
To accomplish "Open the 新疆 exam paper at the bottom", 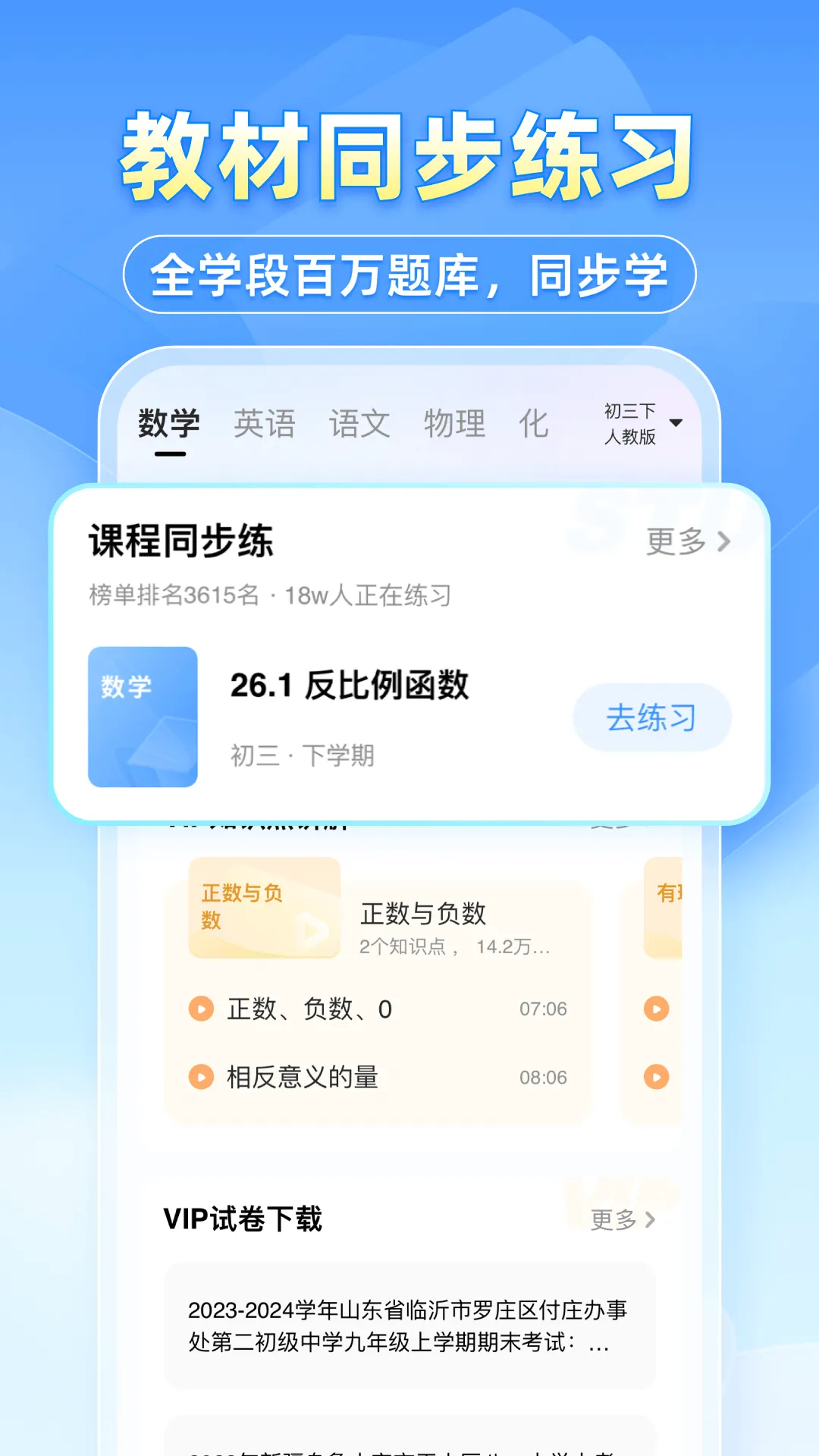I will click(409, 1441).
